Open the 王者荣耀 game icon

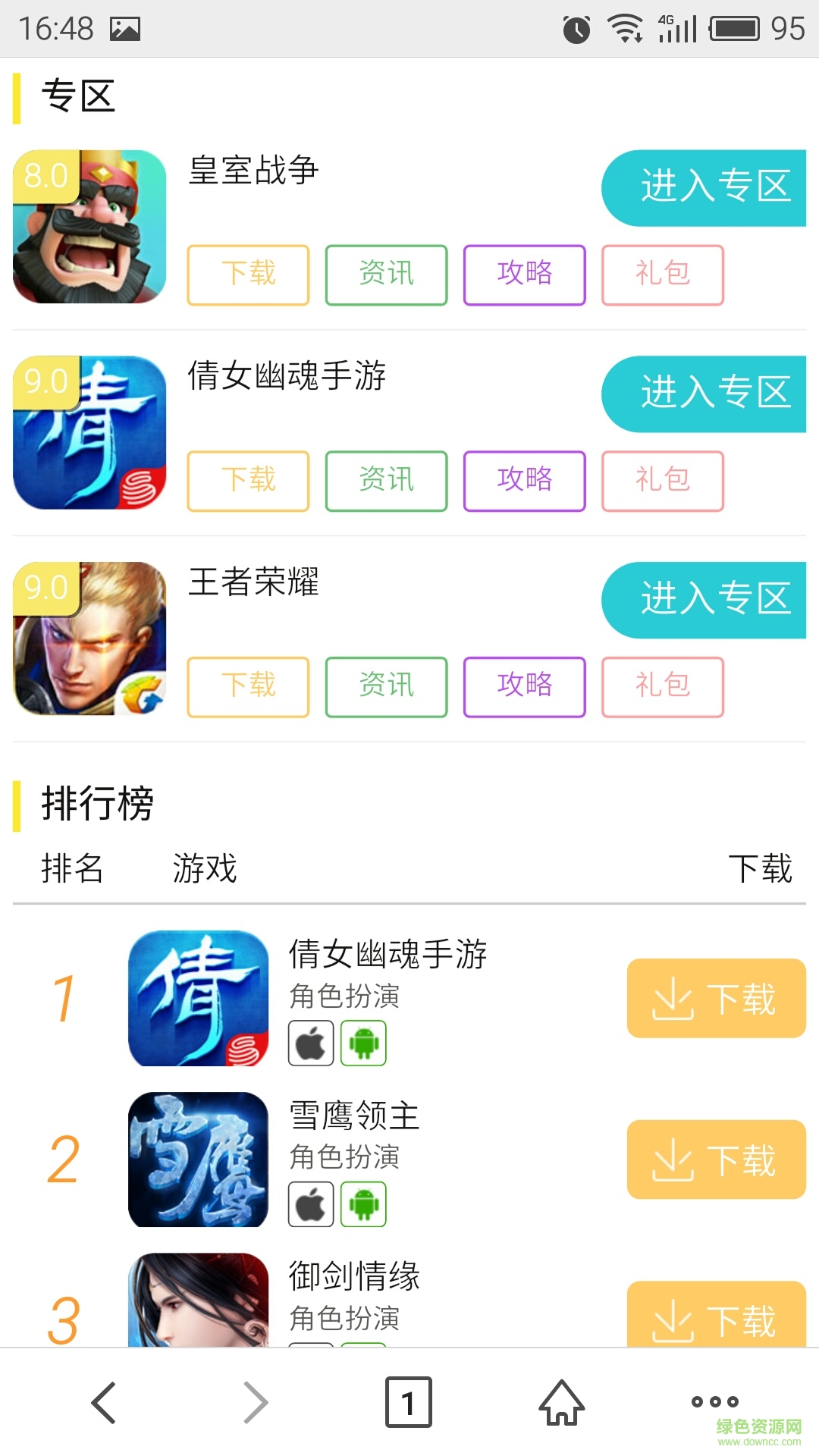point(89,639)
